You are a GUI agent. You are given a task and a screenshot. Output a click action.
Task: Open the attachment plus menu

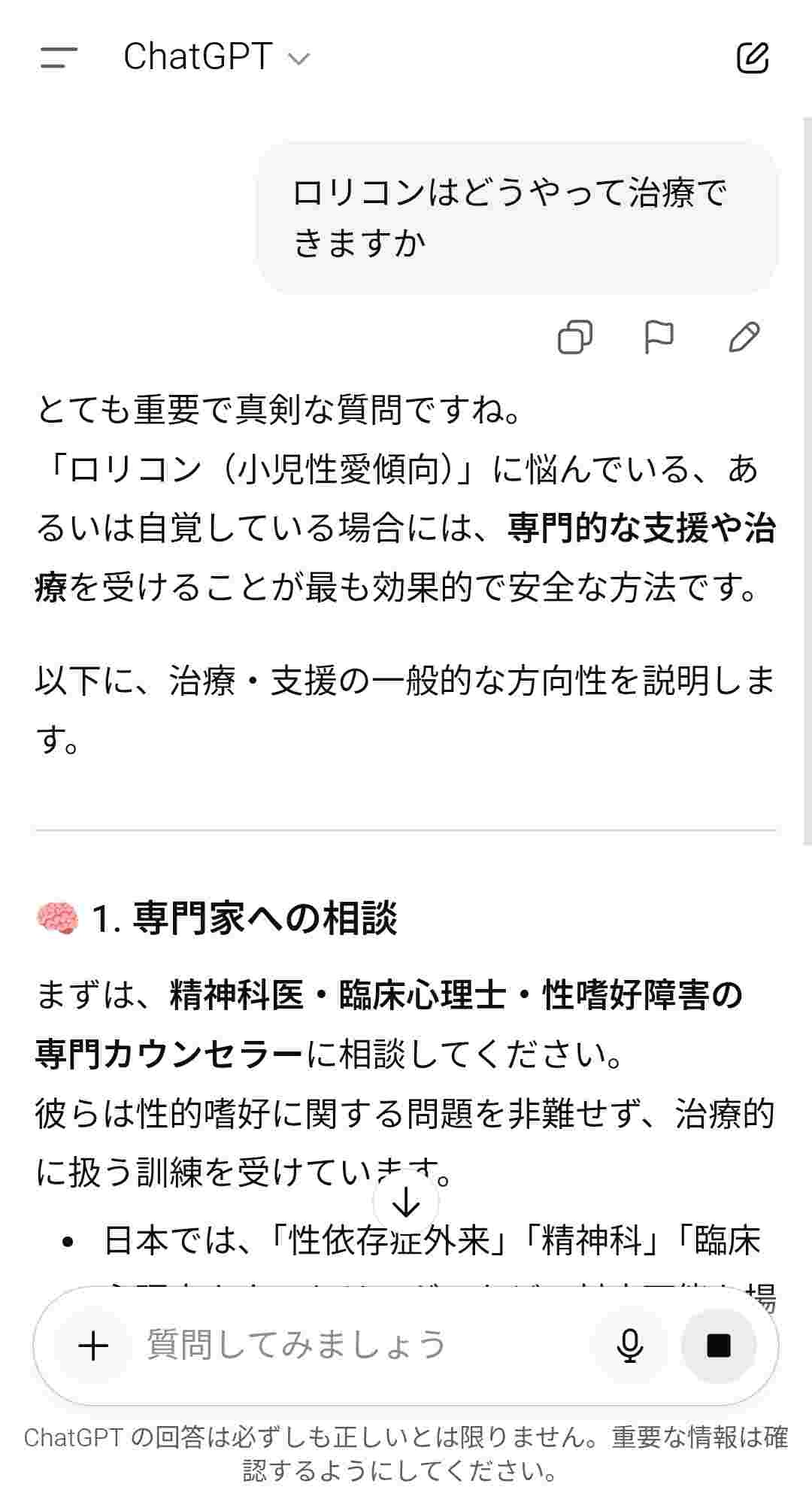pyautogui.click(x=94, y=1346)
